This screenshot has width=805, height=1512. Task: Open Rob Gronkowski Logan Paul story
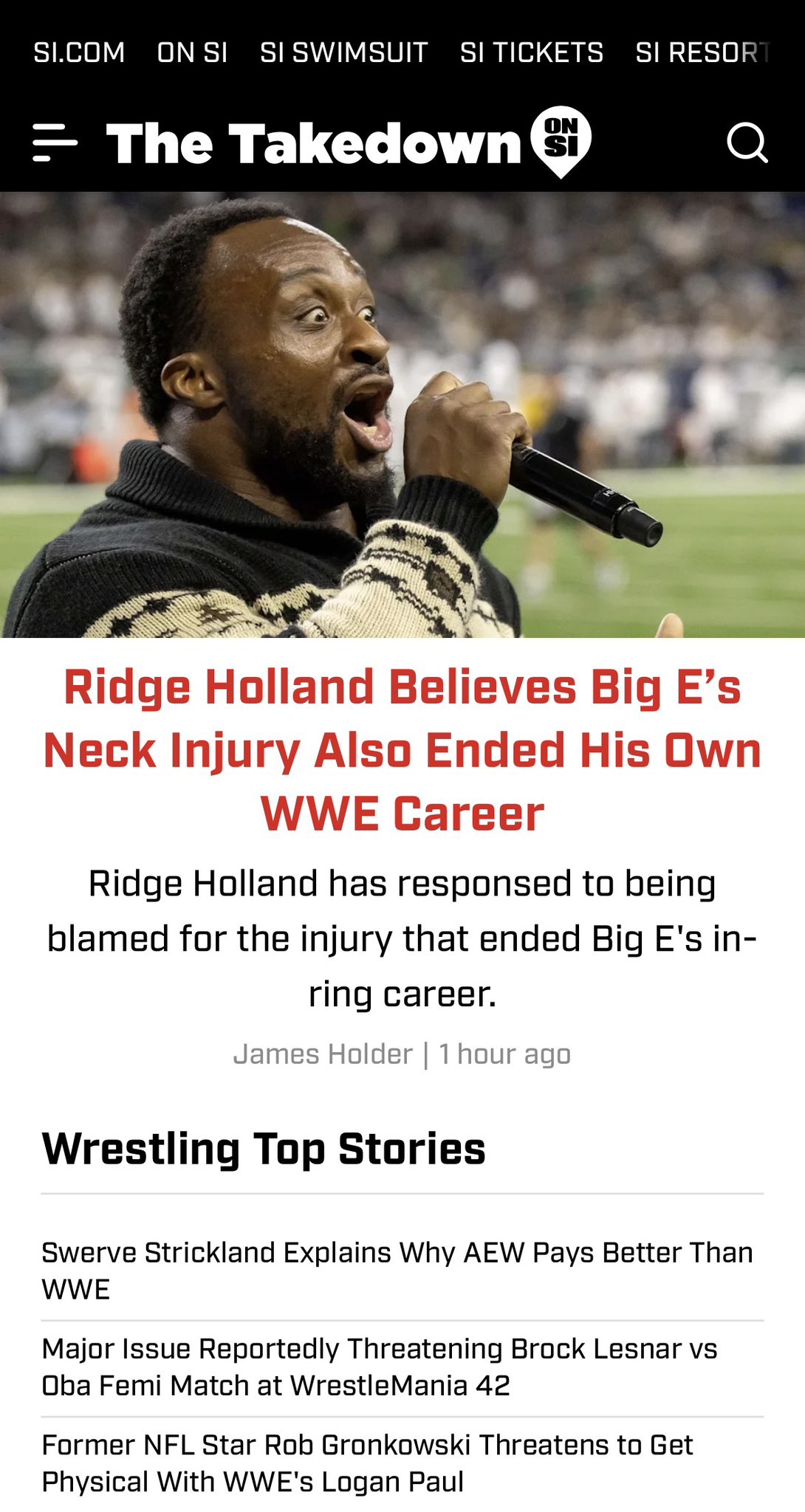click(367, 1463)
